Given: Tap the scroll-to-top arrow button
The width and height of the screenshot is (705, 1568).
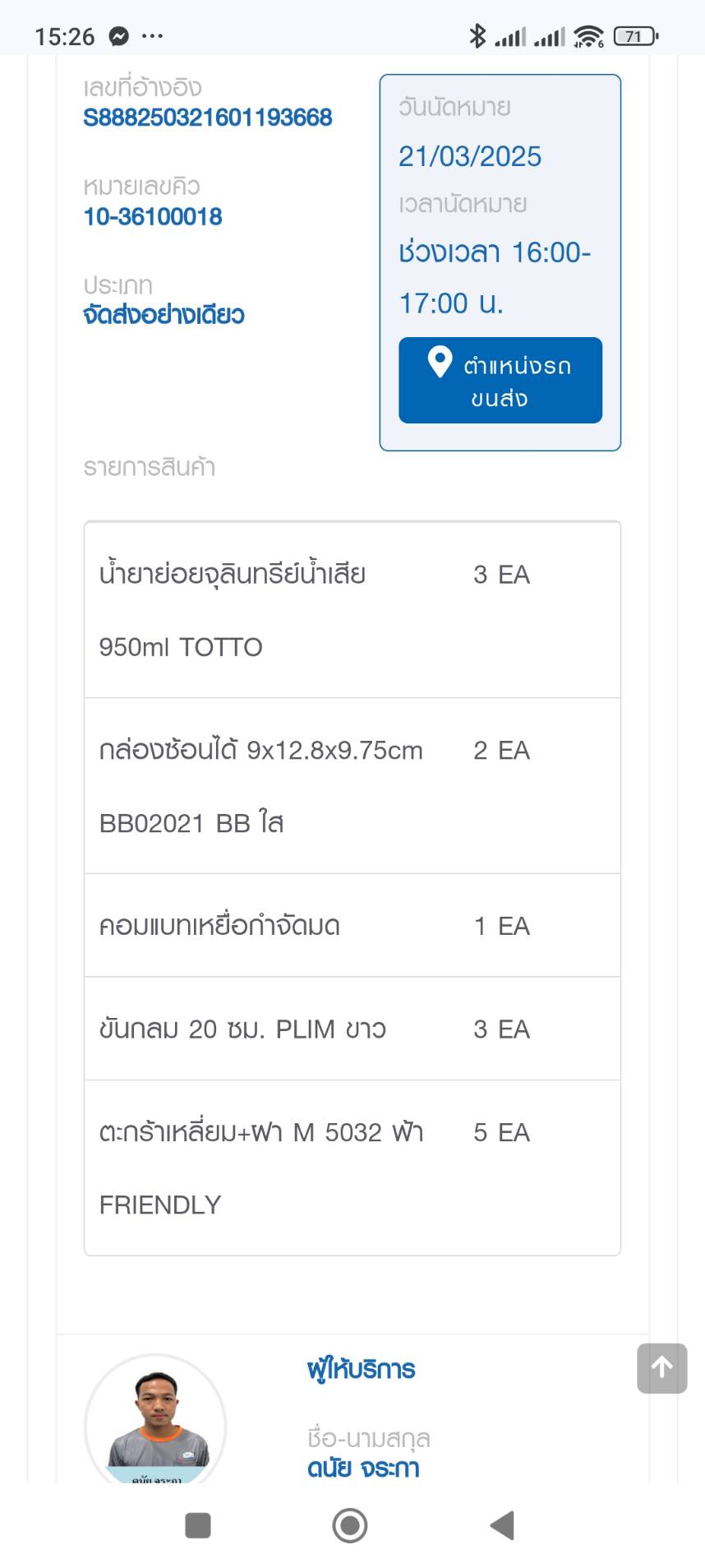Looking at the screenshot, I should (661, 1368).
